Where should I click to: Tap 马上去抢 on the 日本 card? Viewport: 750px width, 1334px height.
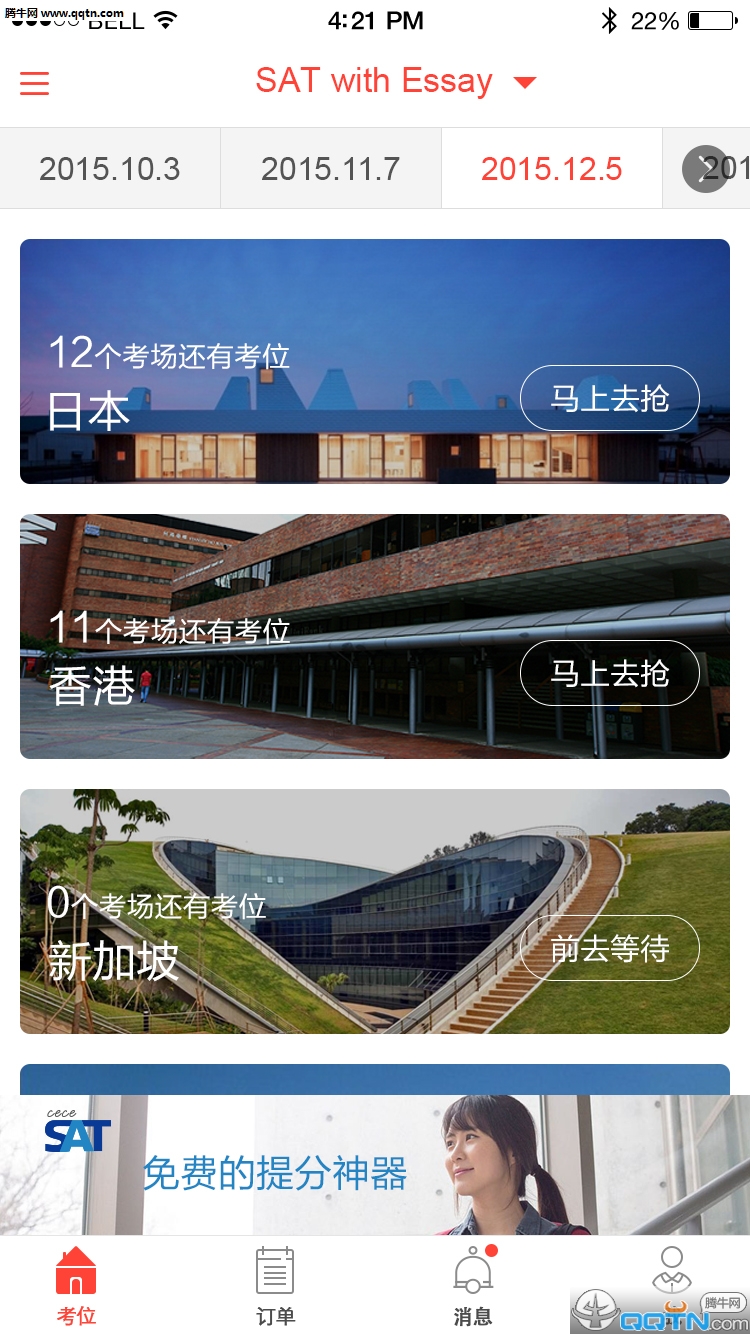(x=609, y=398)
